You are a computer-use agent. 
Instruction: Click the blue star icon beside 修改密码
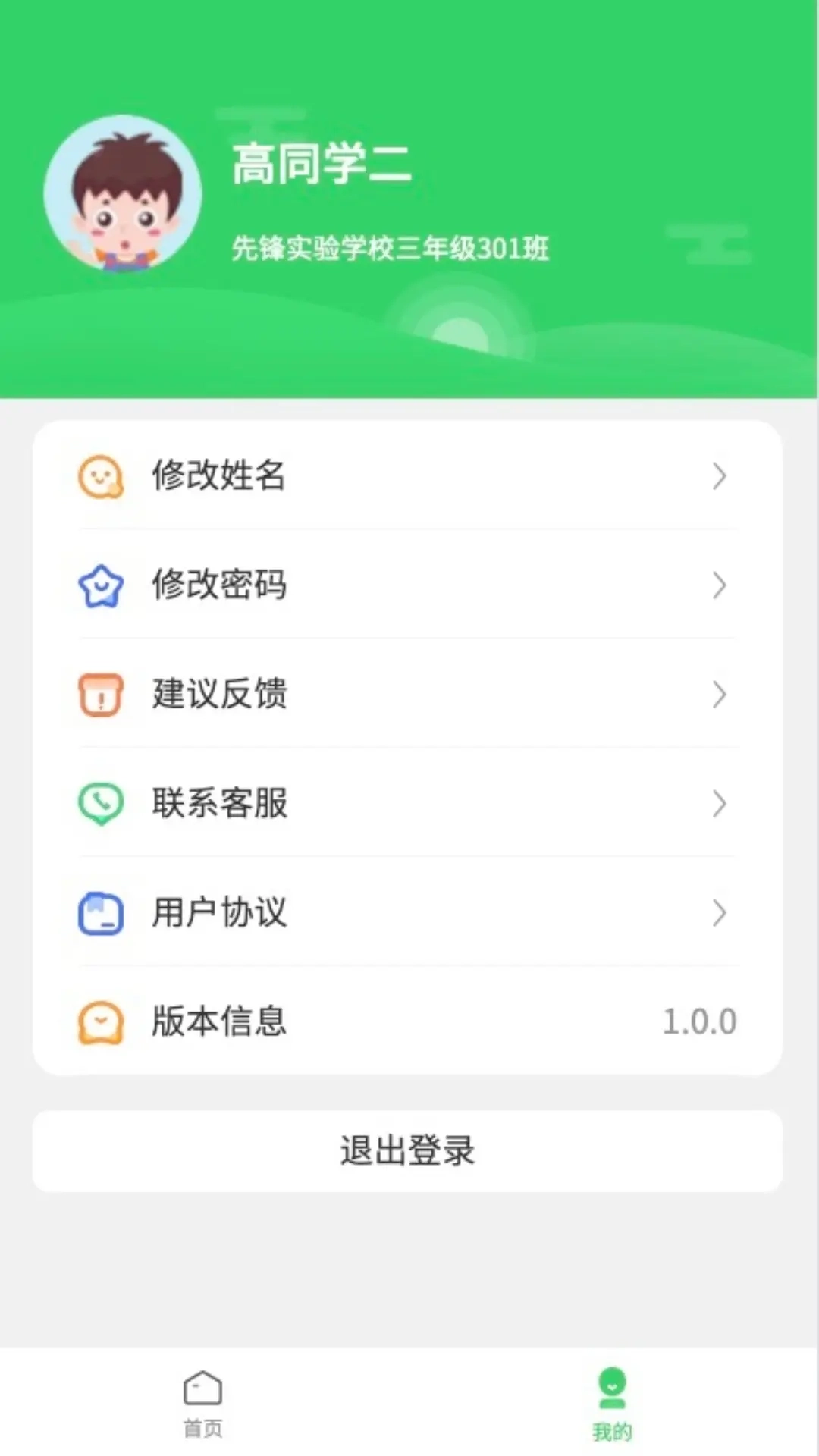click(x=101, y=585)
